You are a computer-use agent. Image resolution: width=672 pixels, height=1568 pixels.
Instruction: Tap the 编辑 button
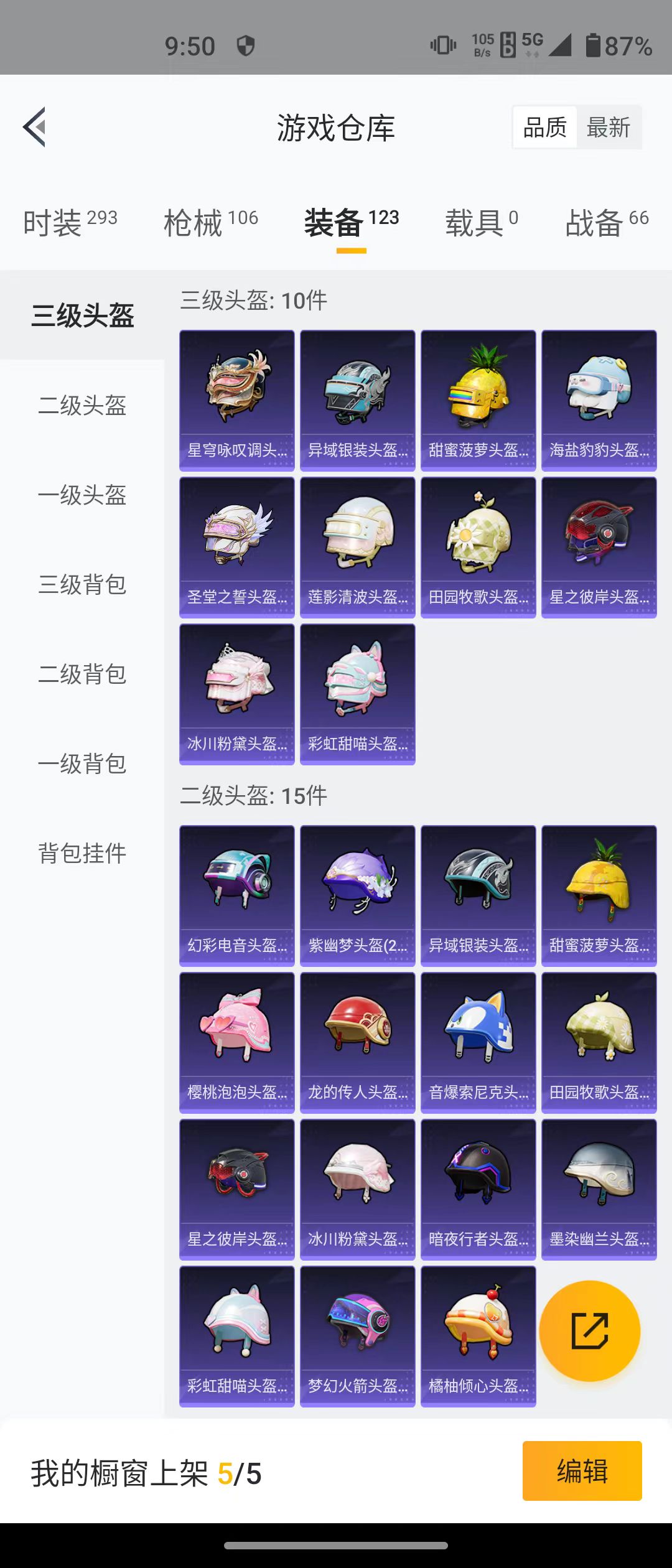coord(582,1471)
